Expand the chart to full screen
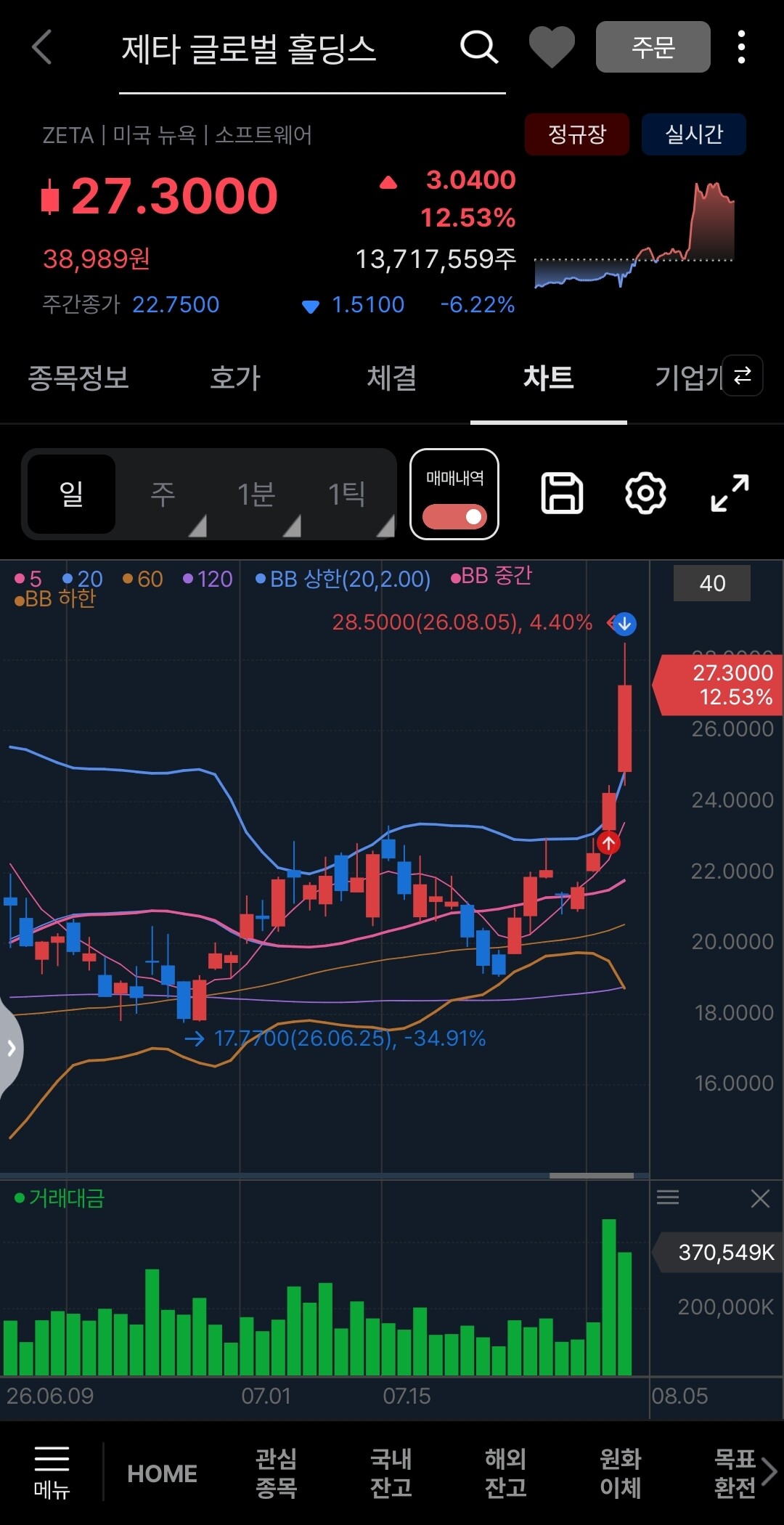The width and height of the screenshot is (784, 1525). 730,494
